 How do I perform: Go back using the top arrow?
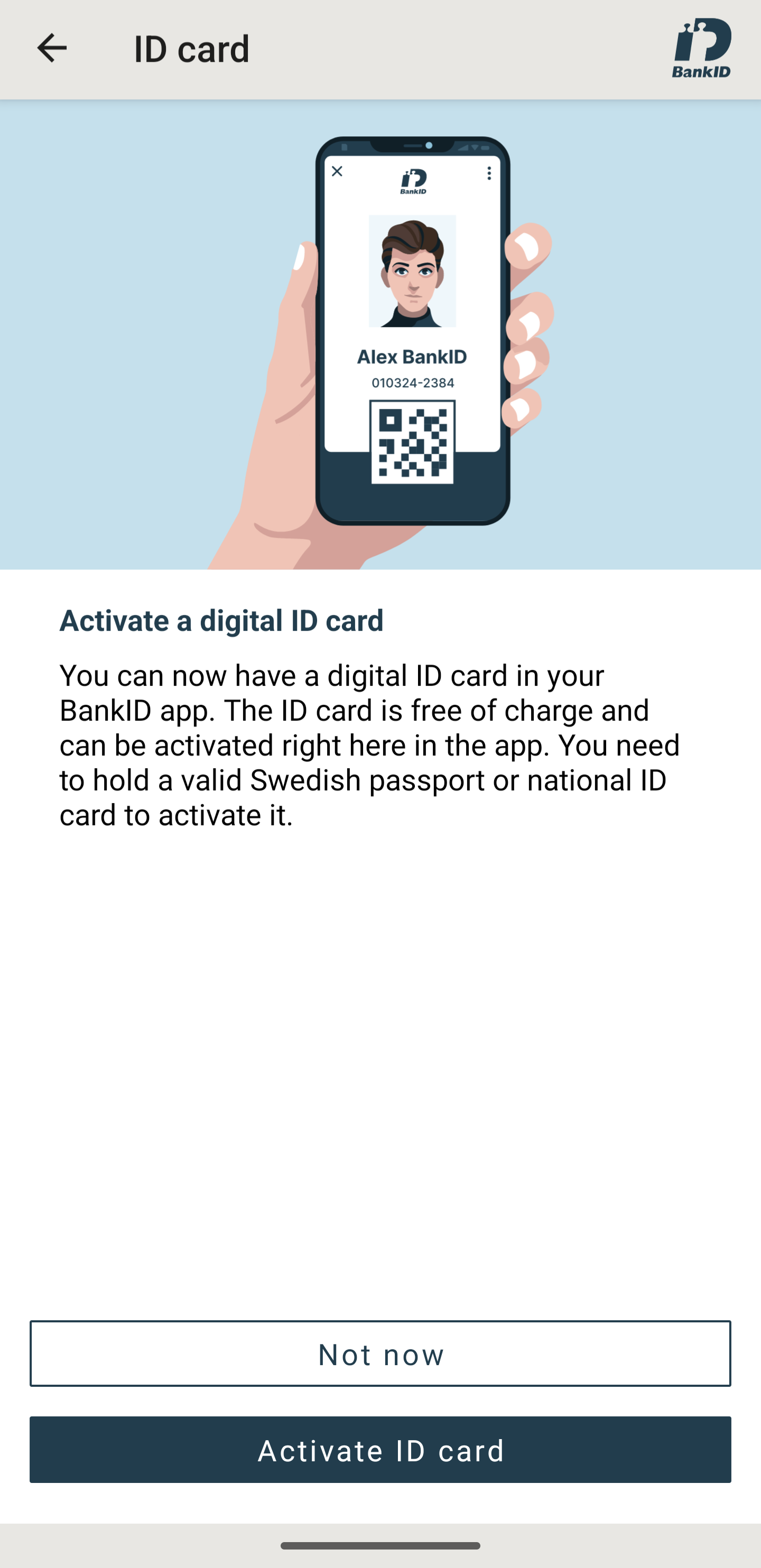[52, 48]
